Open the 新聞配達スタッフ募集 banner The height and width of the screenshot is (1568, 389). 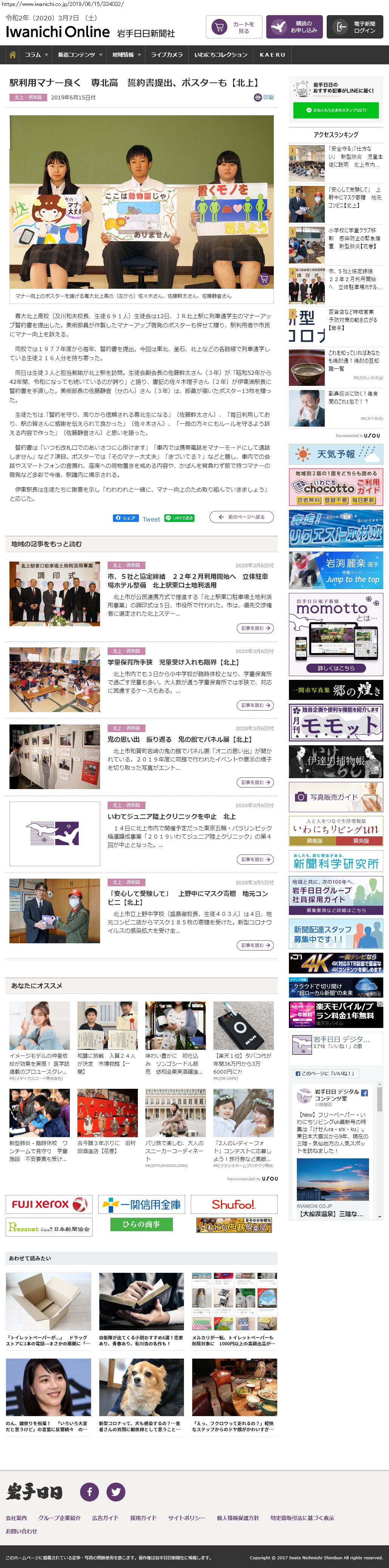point(335,934)
